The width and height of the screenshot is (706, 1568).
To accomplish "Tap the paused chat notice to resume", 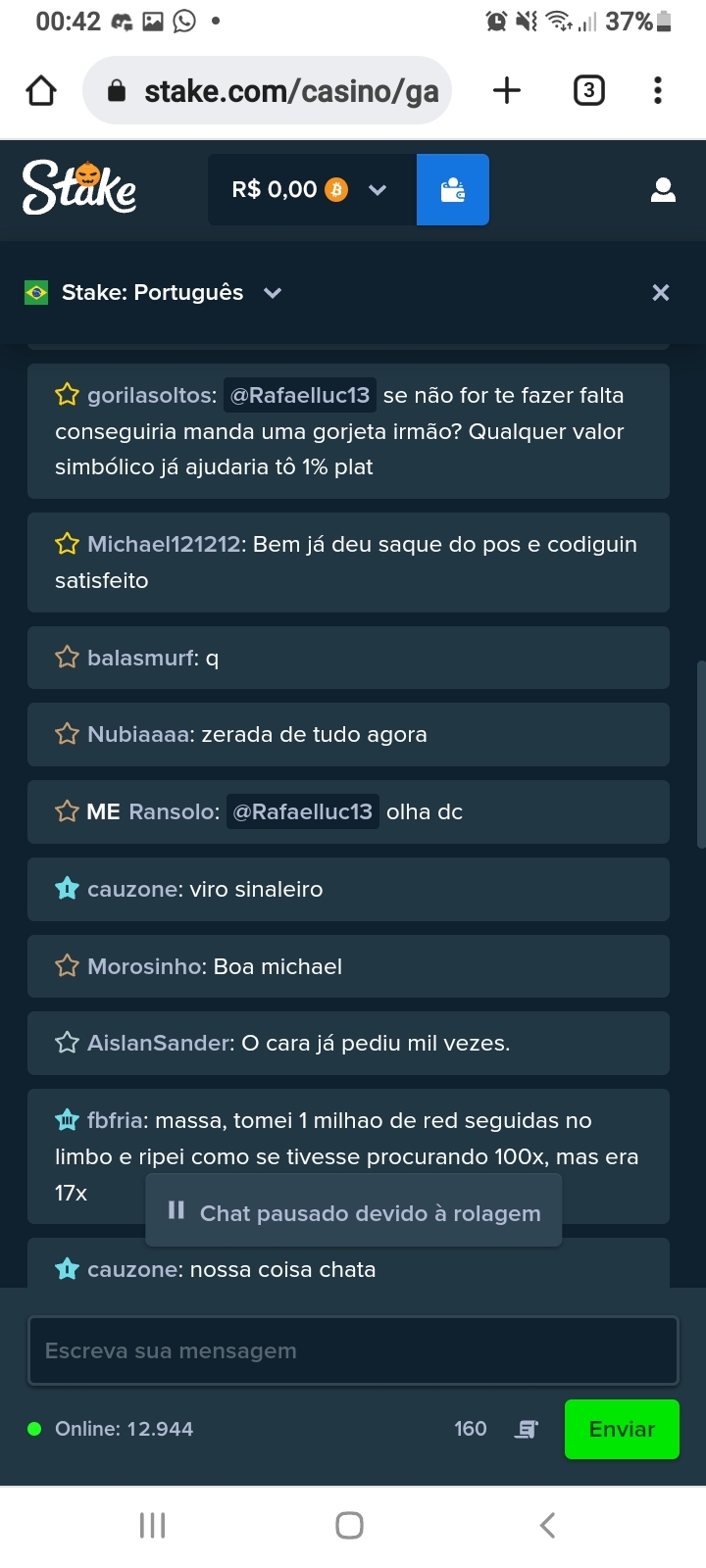I will [x=354, y=1211].
